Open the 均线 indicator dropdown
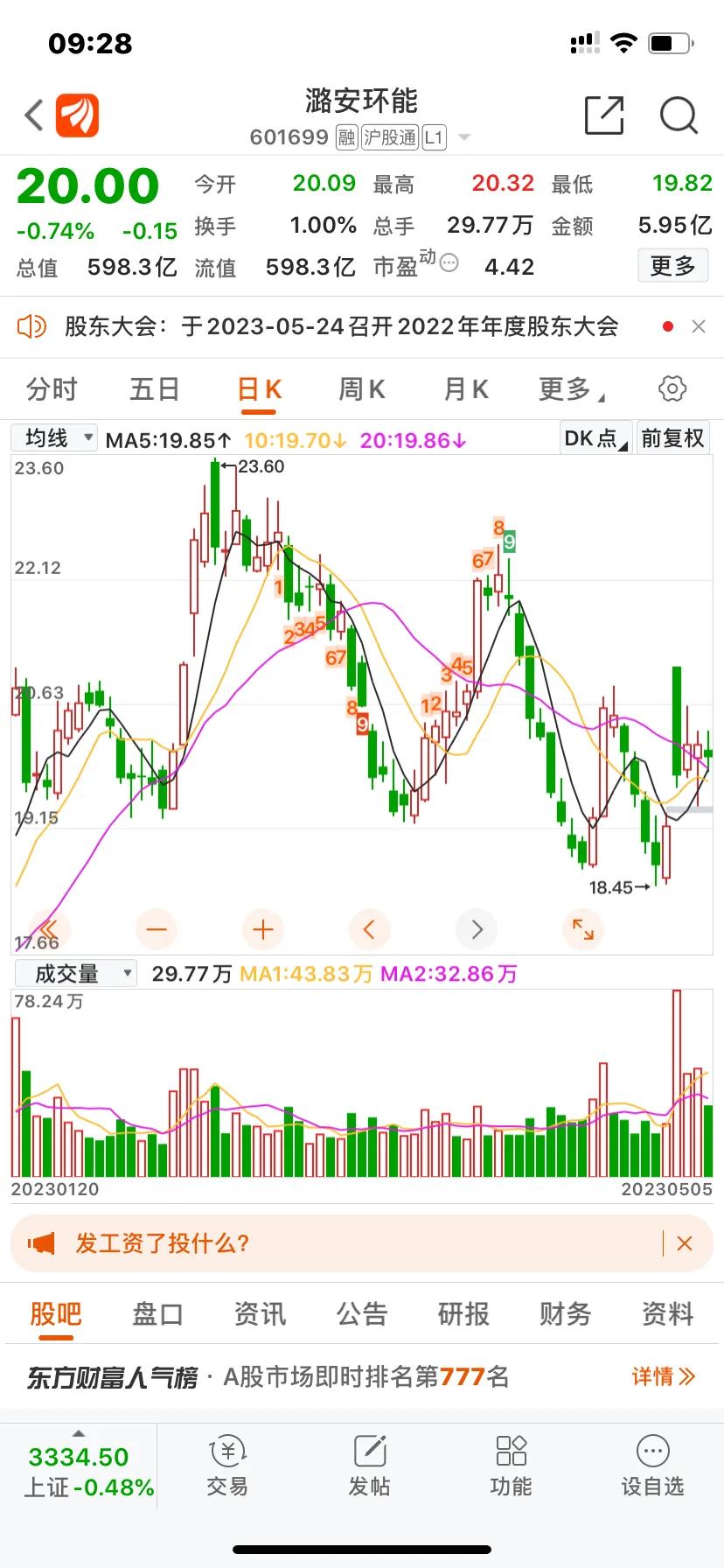The width and height of the screenshot is (724, 1568). tap(52, 437)
